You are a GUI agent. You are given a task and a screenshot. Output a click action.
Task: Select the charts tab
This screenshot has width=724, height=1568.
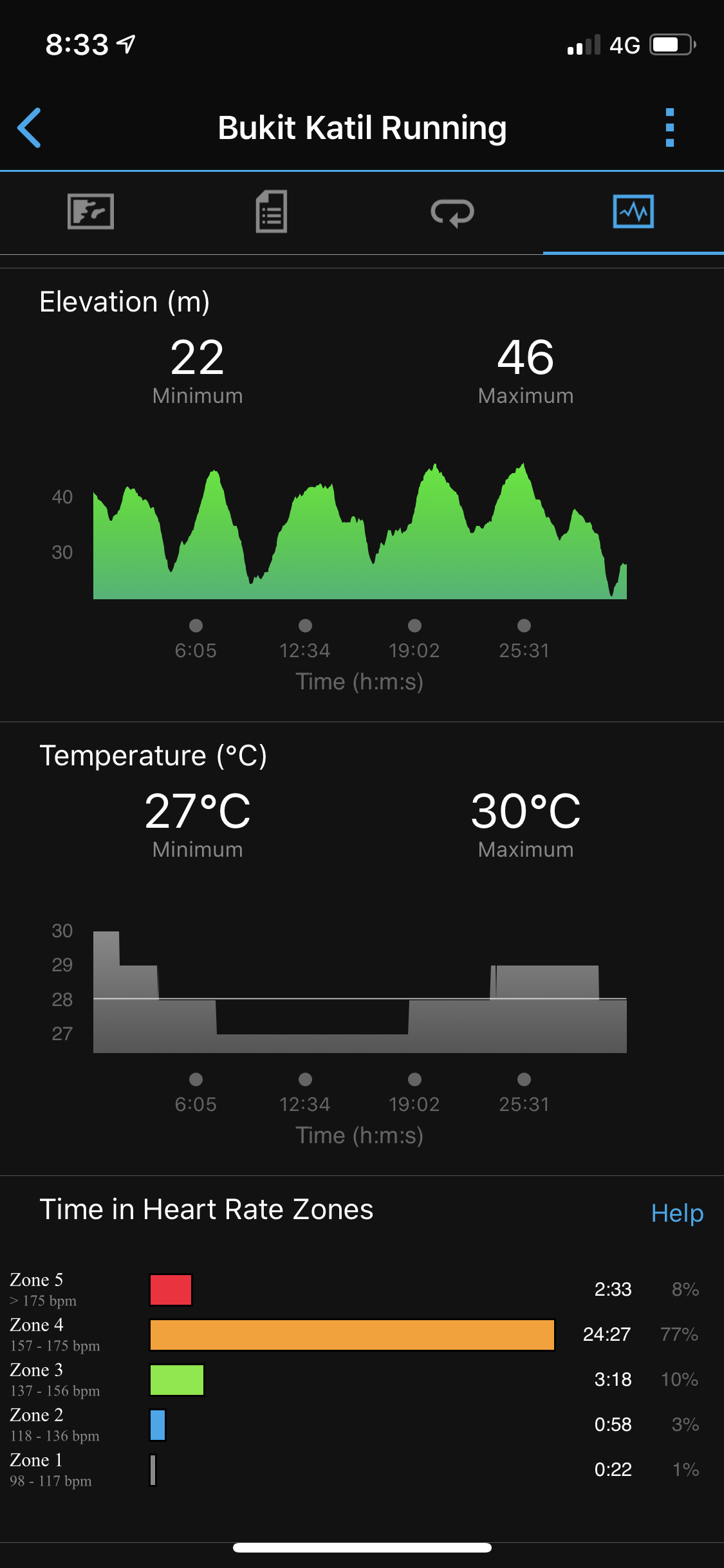633,212
